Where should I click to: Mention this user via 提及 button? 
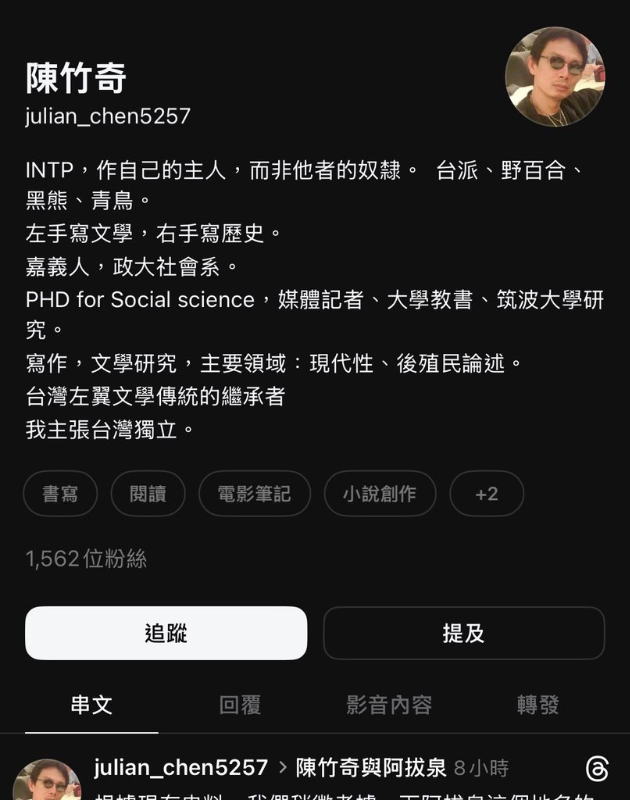pyautogui.click(x=464, y=633)
